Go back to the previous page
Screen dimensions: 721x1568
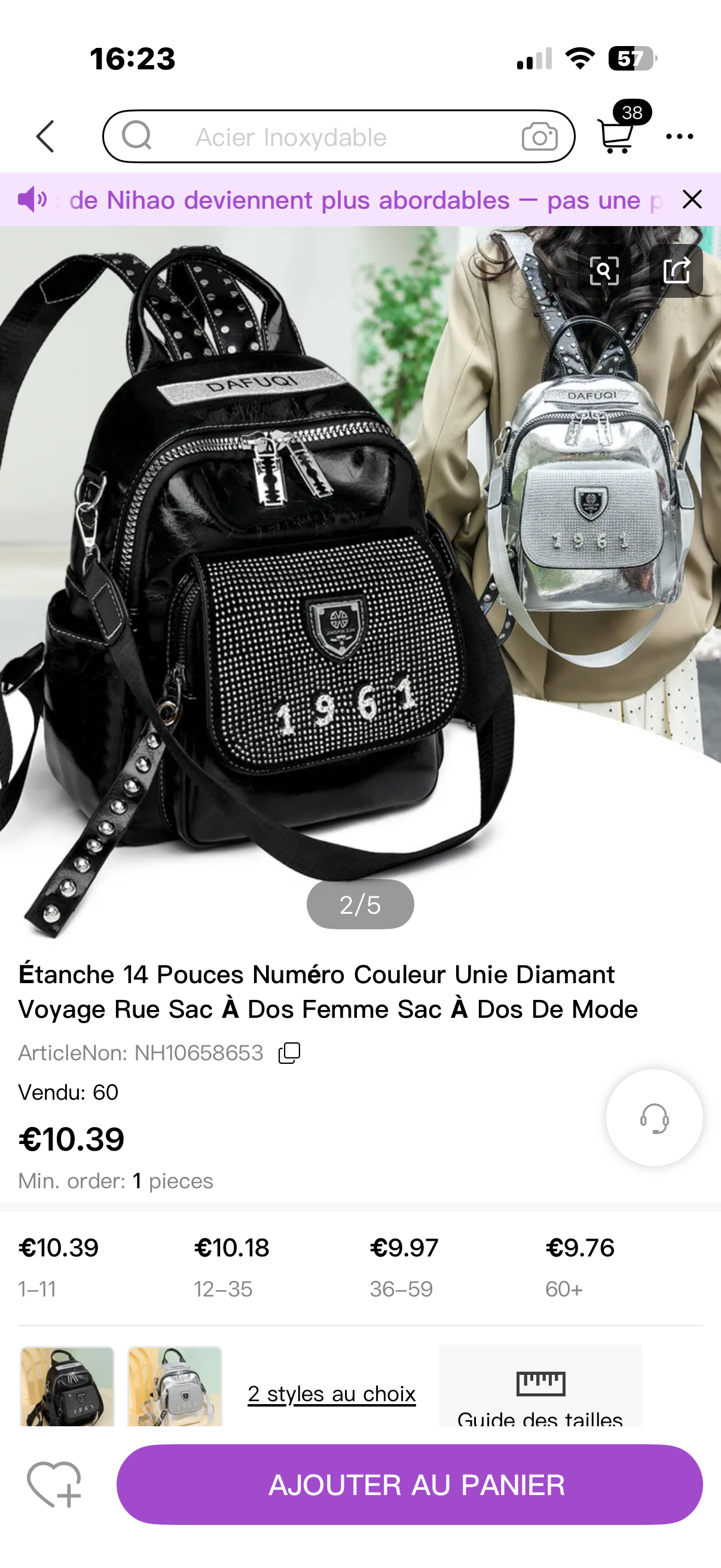[45, 136]
